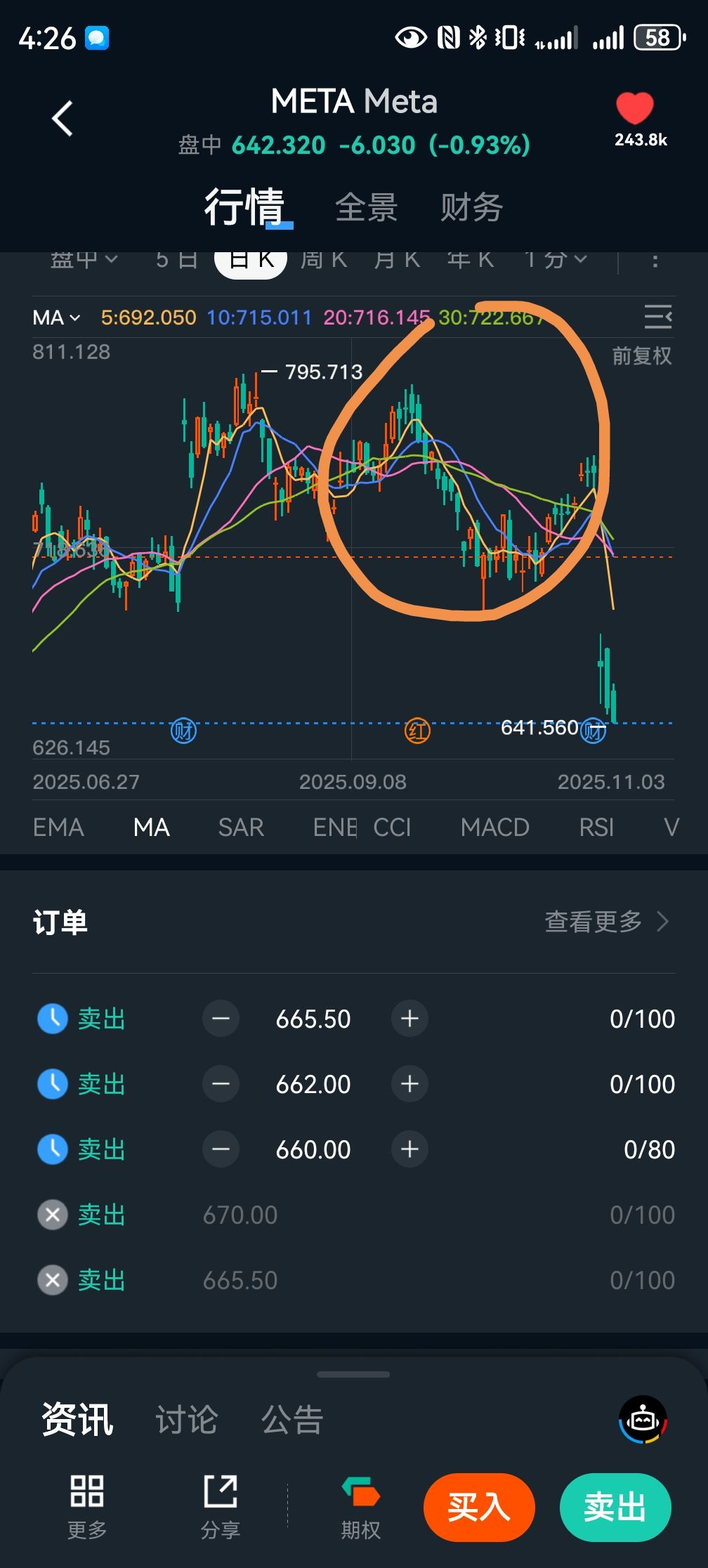Increase price on the 660.00 sell order
Image resolution: width=708 pixels, height=1568 pixels.
coord(409,1149)
